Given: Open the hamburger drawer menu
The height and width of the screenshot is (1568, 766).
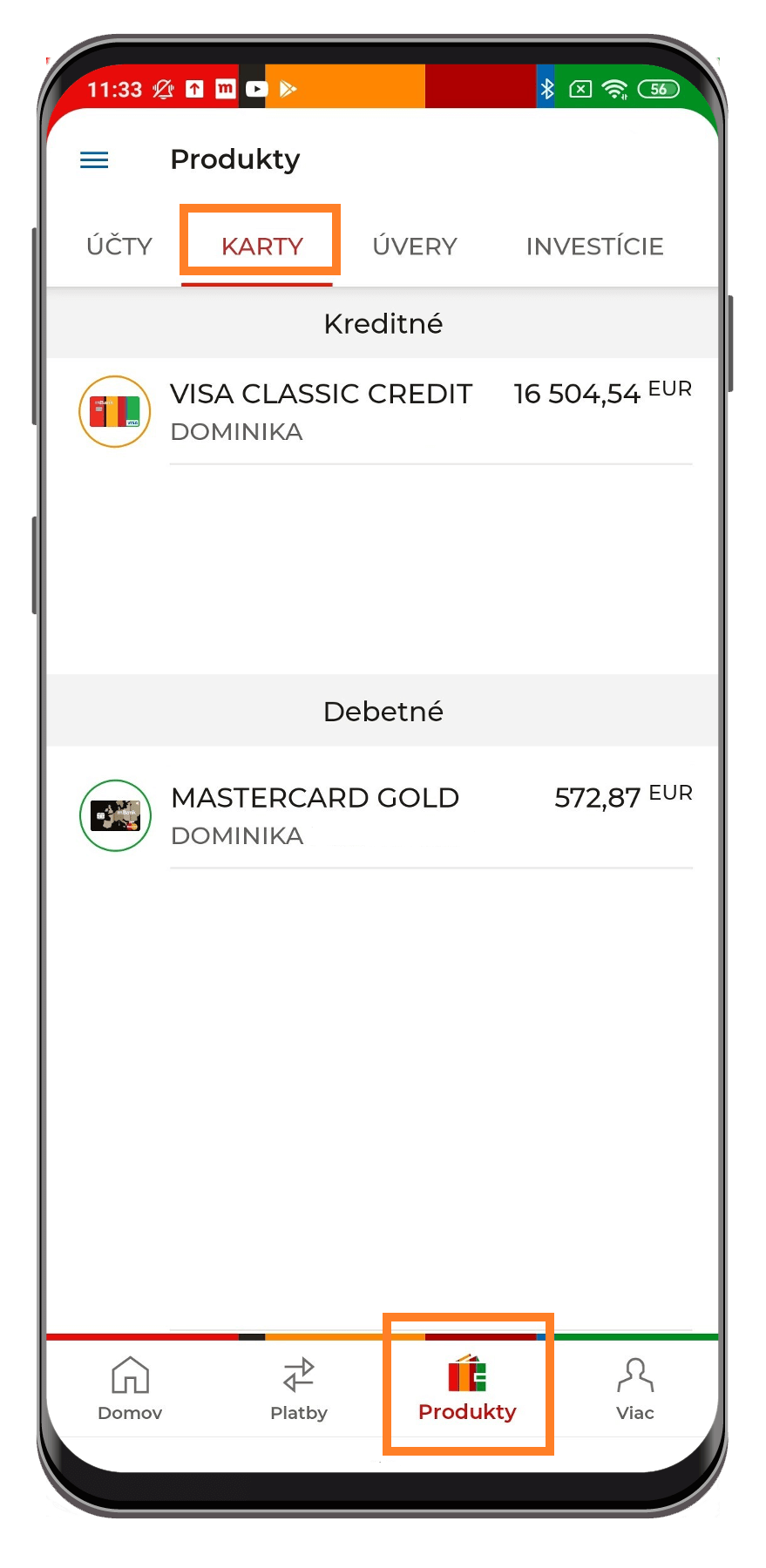Looking at the screenshot, I should pyautogui.click(x=94, y=160).
